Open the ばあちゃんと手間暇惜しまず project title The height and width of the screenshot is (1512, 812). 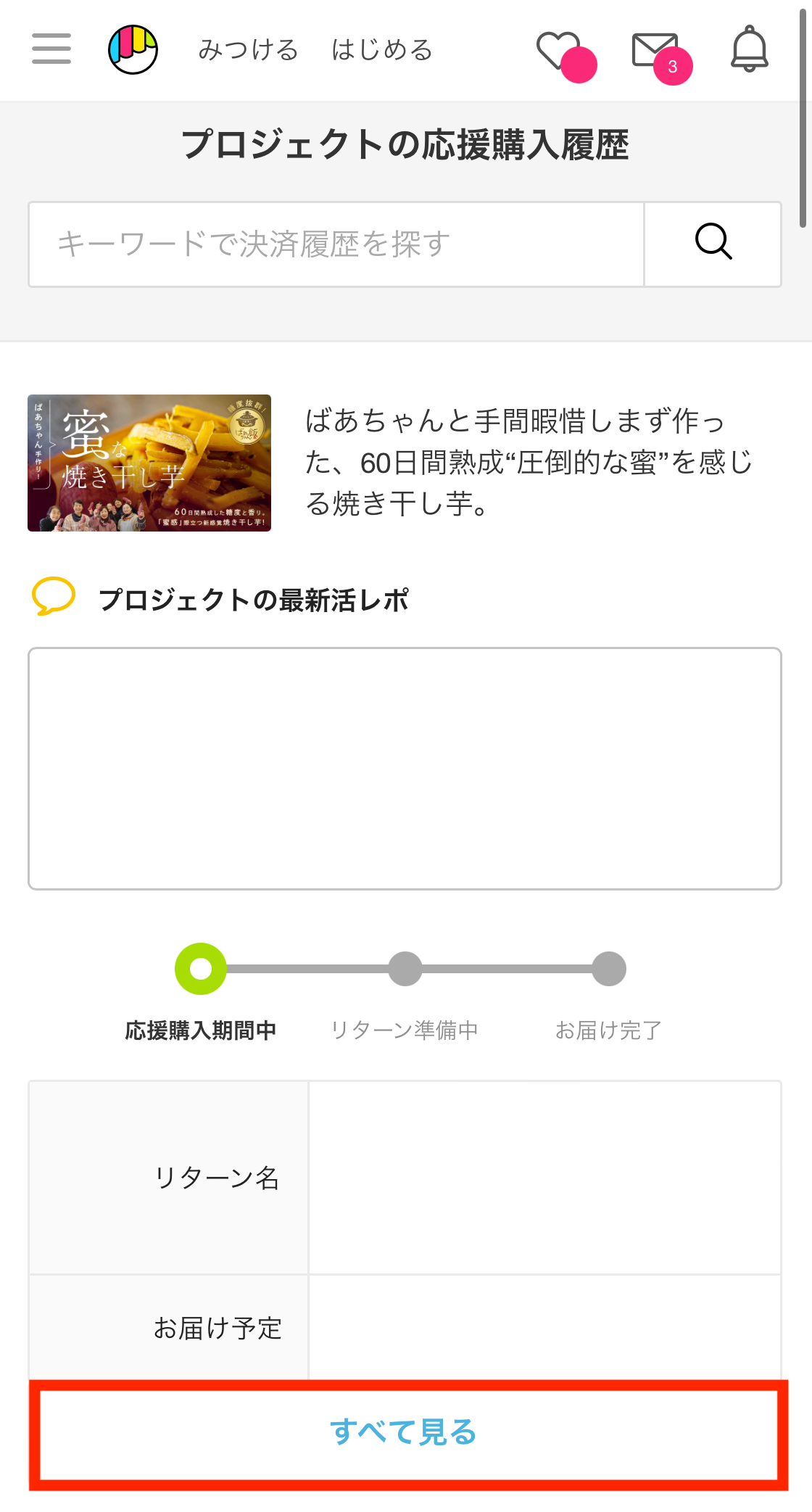coord(529,462)
